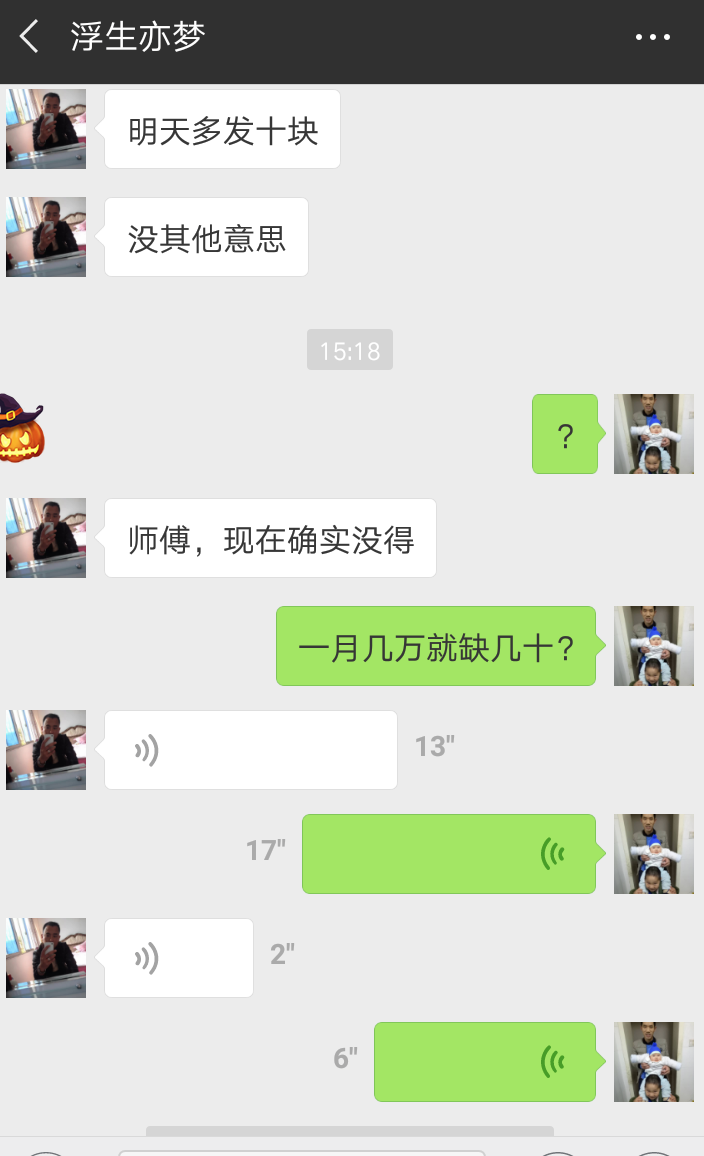Go back from the 浮生亦梦 chat
Screen dimensions: 704x1156
(30, 38)
